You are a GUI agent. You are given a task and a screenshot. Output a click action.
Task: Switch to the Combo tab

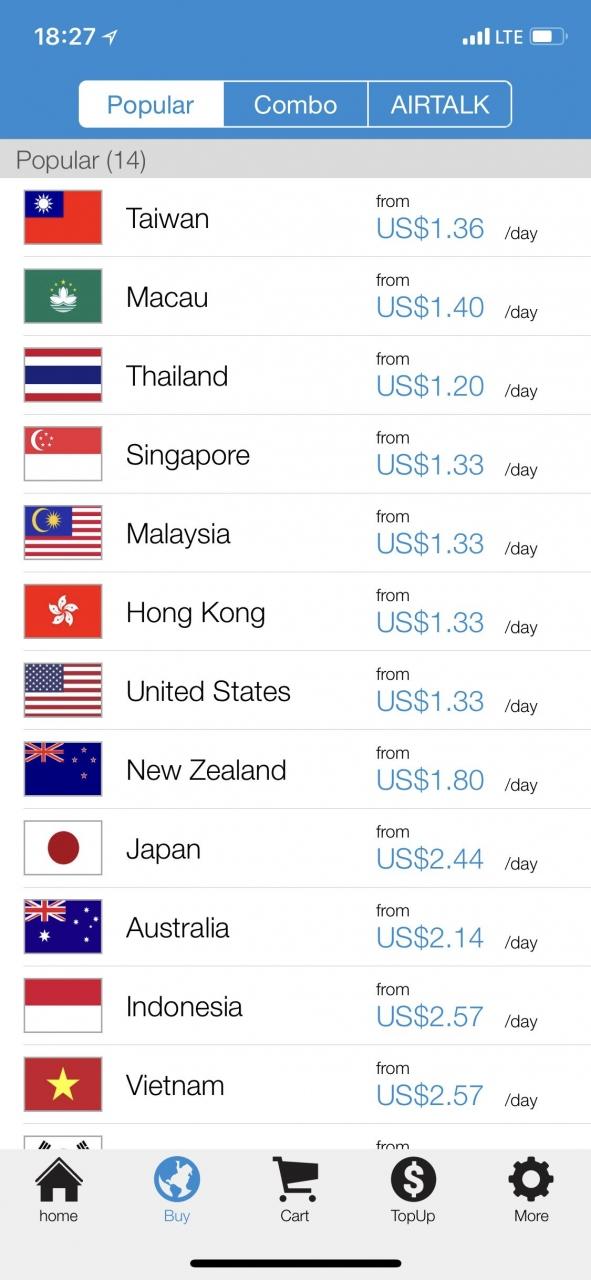295,105
